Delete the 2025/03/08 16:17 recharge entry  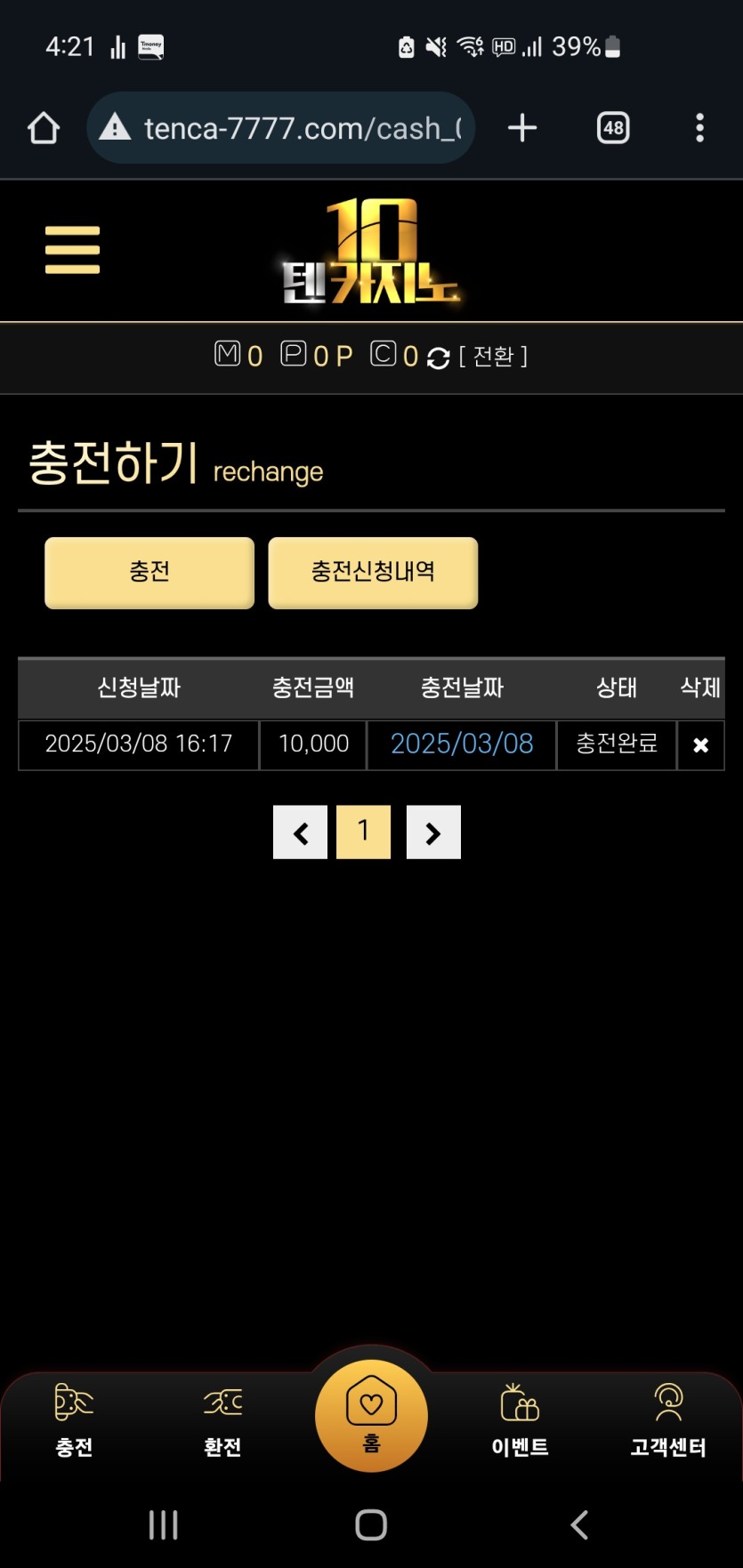(x=700, y=745)
